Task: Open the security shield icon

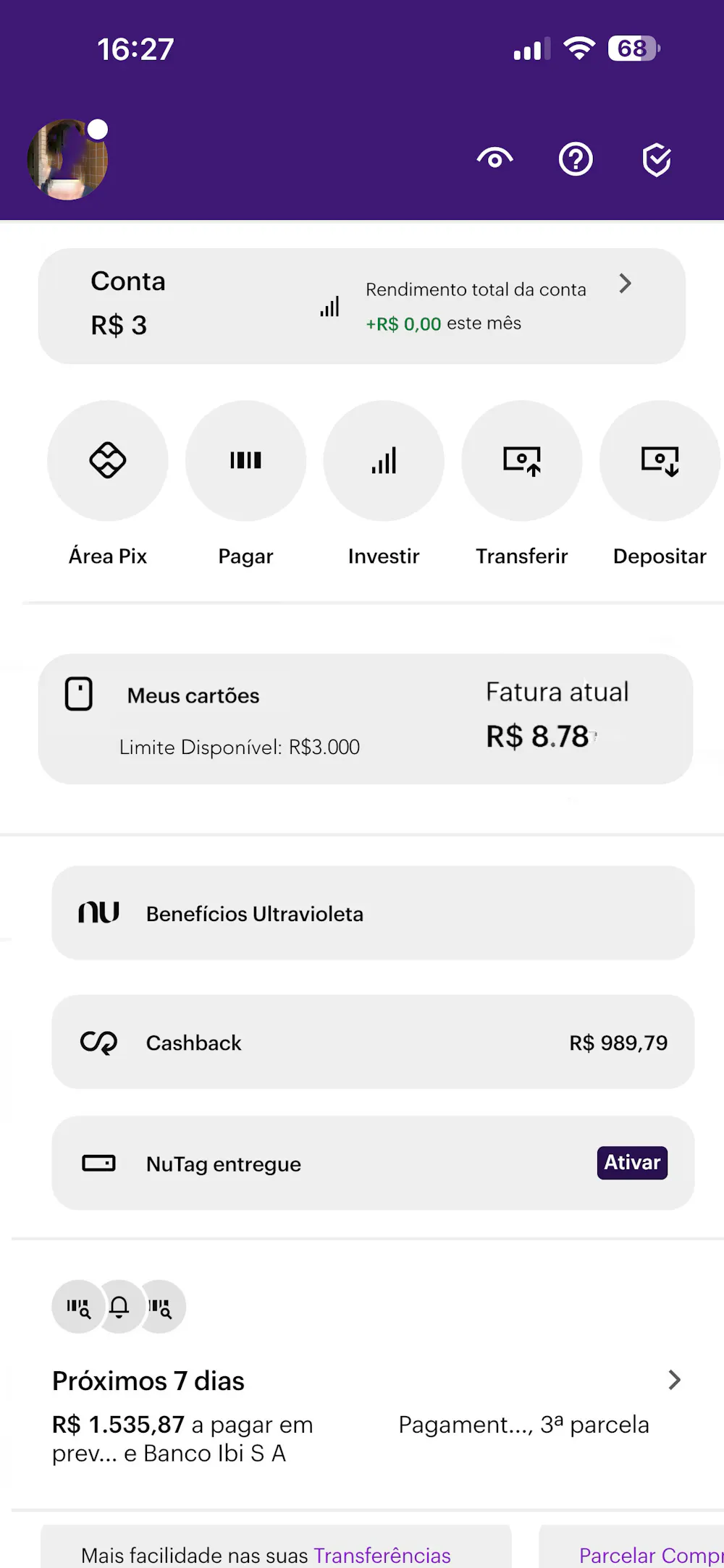Action: pyautogui.click(x=657, y=160)
